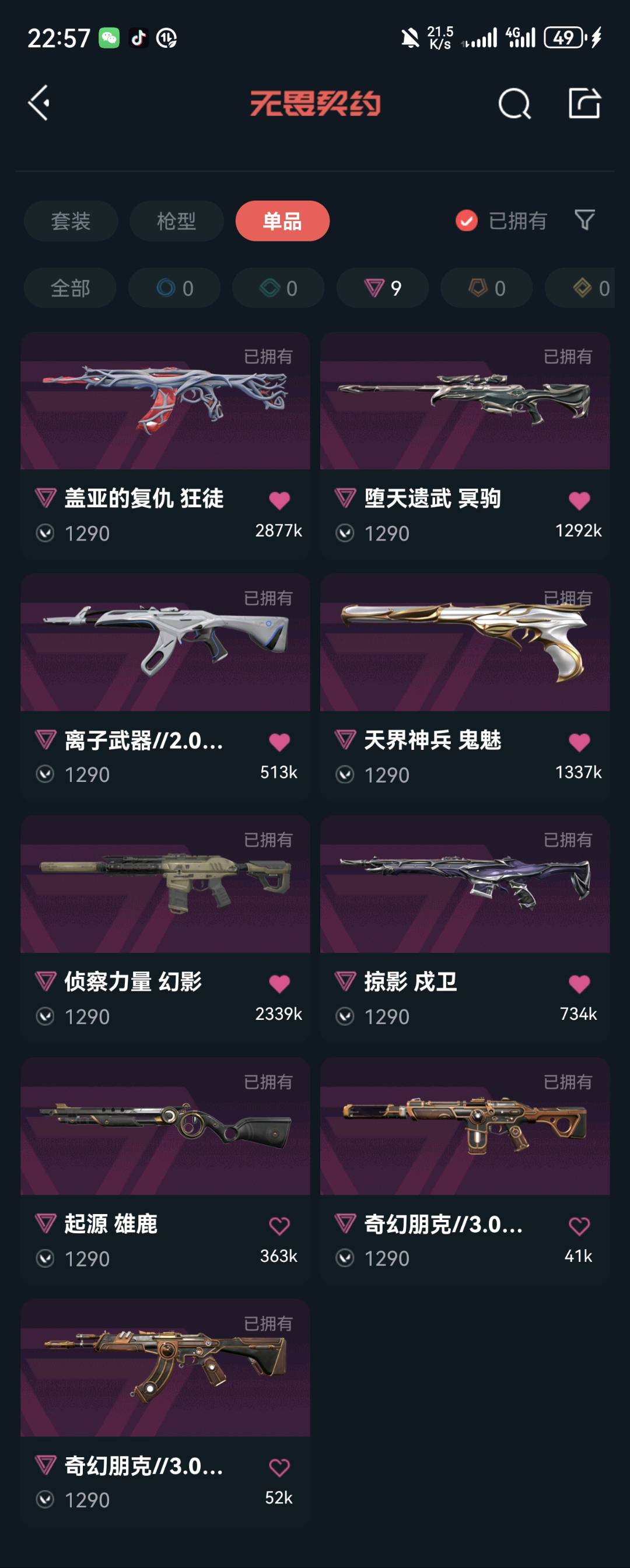Viewport: 630px width, 1568px height.
Task: Share this page via the top-right icon
Action: [584, 103]
